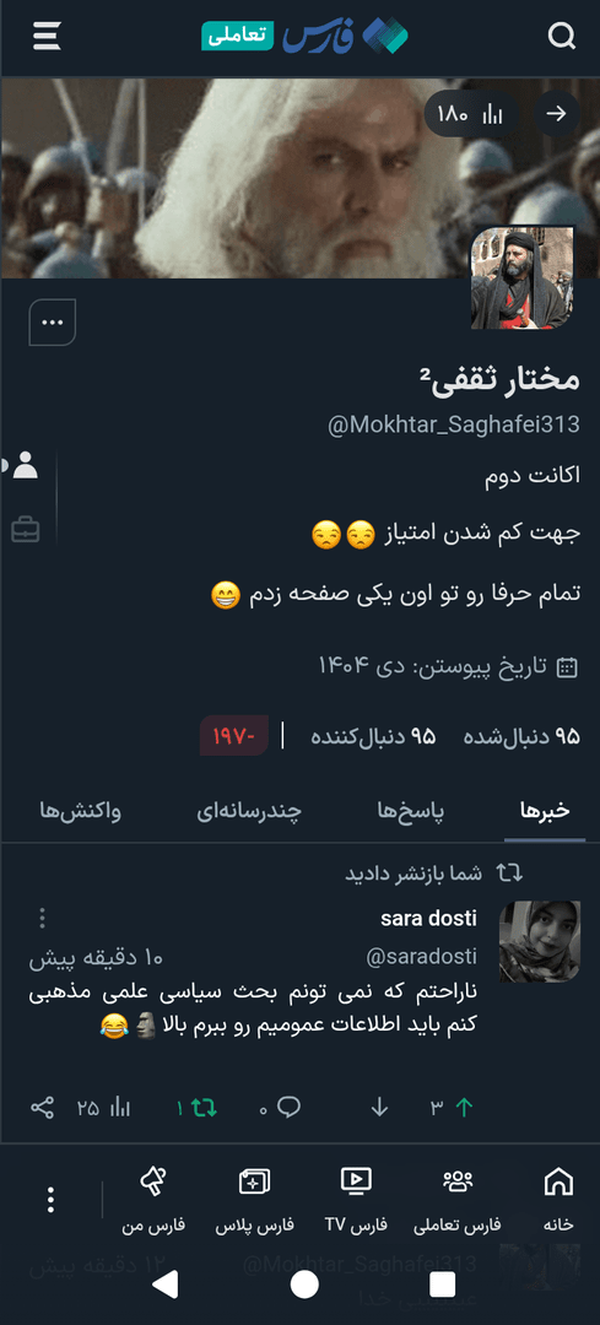Screen dimensions: 600x1325
Task: Switch to the واکنش‌ها tab
Action: (80, 811)
